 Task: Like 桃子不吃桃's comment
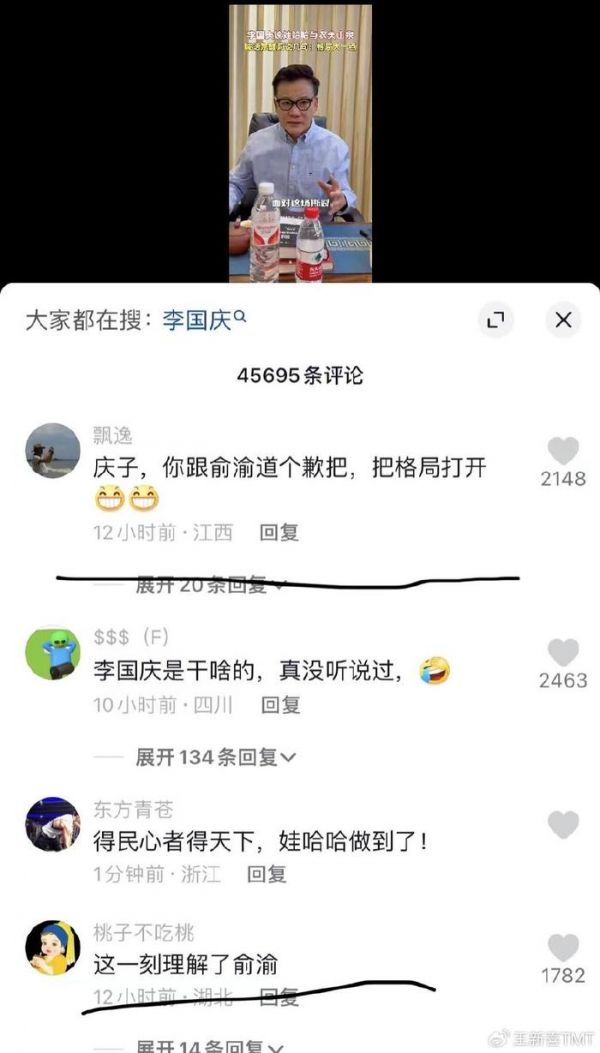pos(563,948)
